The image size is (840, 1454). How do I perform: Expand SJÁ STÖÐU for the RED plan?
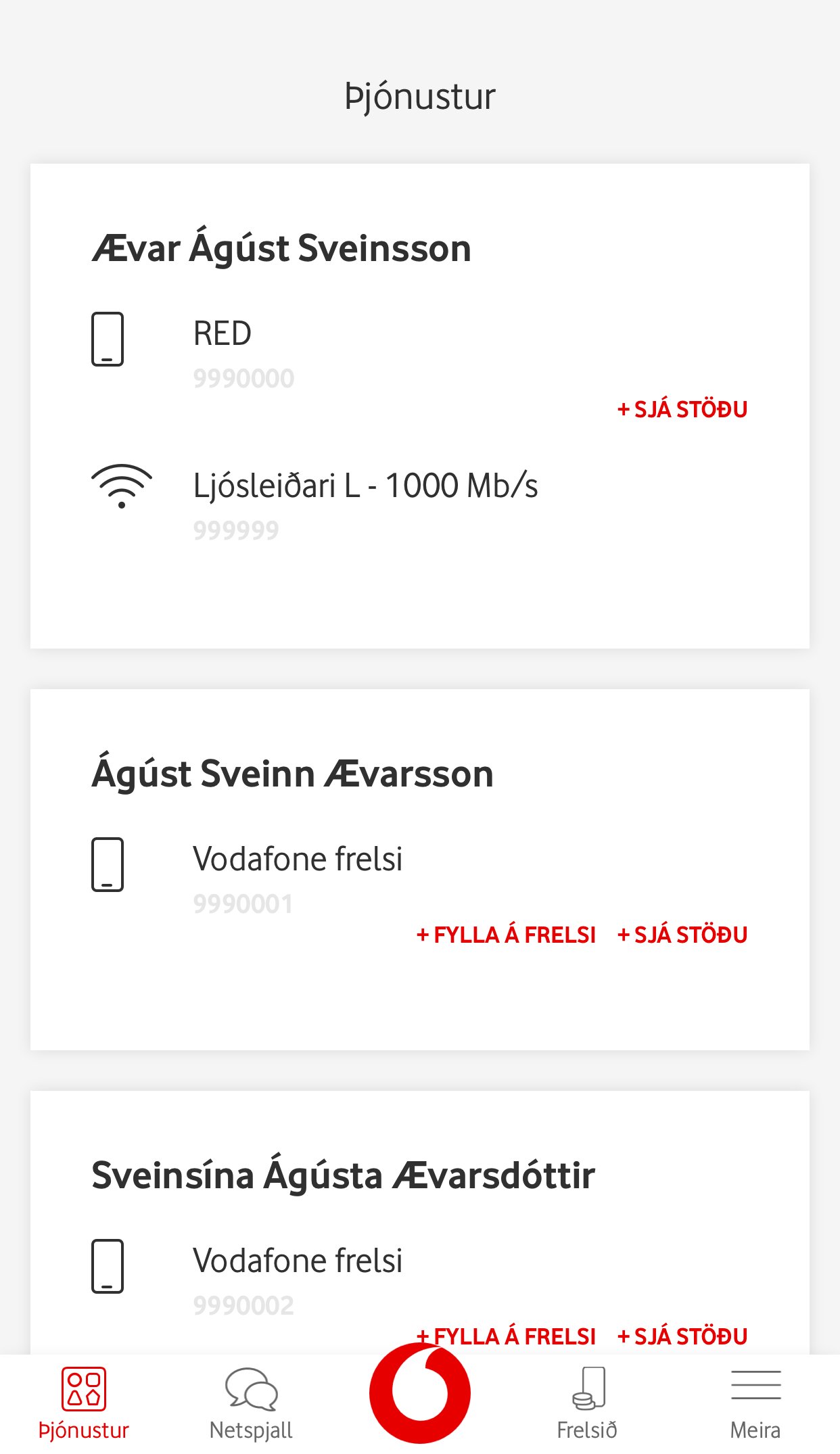[682, 409]
